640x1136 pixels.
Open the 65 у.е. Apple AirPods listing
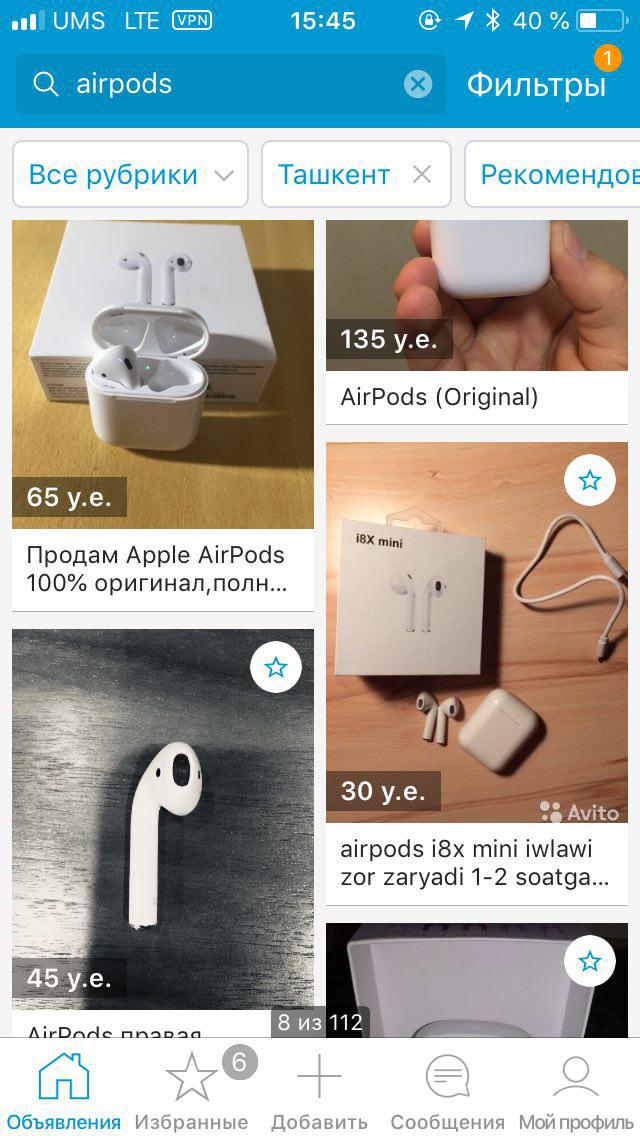tap(162, 400)
